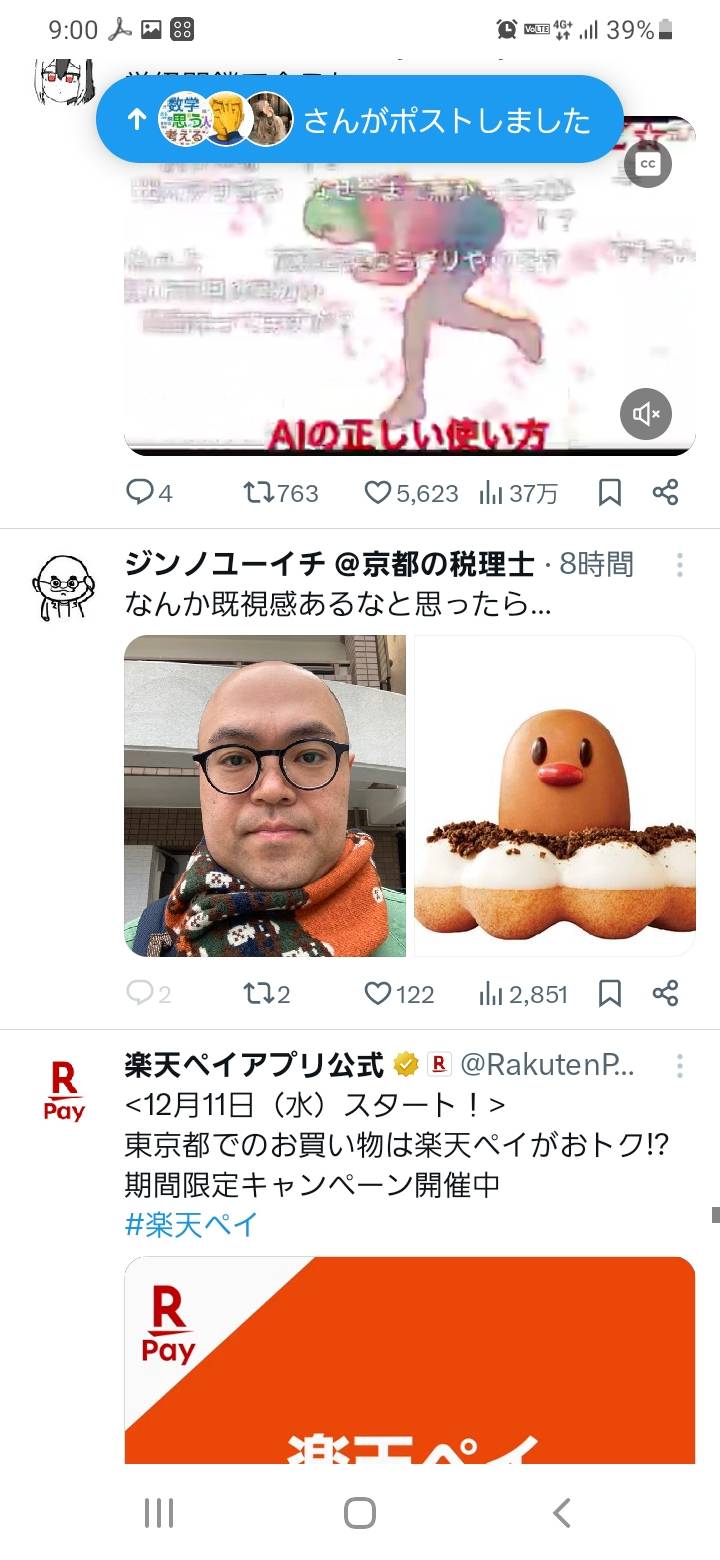This screenshot has width=720, height=1560.
Task: Repost ジンノユーイチ's post
Action: [x=266, y=993]
